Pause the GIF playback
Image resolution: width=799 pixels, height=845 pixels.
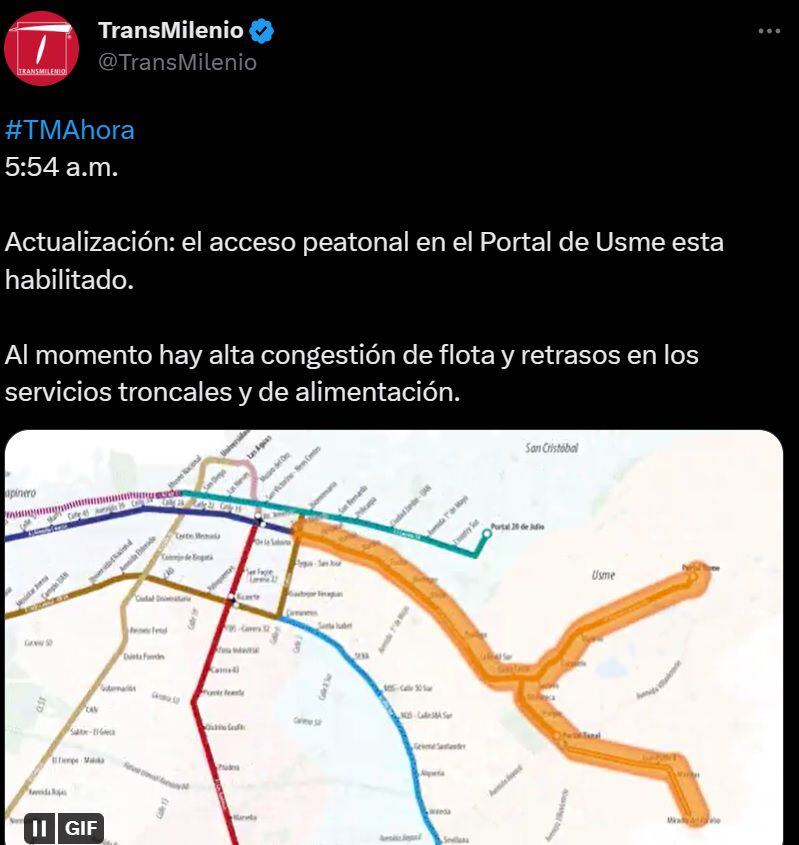pyautogui.click(x=40, y=828)
